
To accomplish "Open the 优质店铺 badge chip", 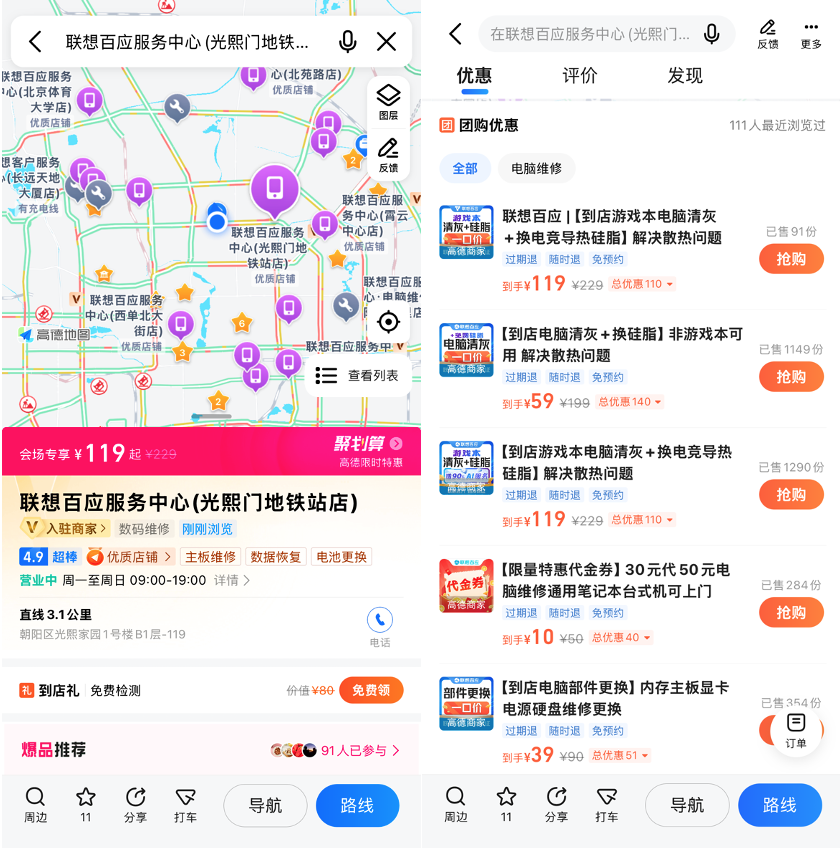I will click(x=130, y=557).
